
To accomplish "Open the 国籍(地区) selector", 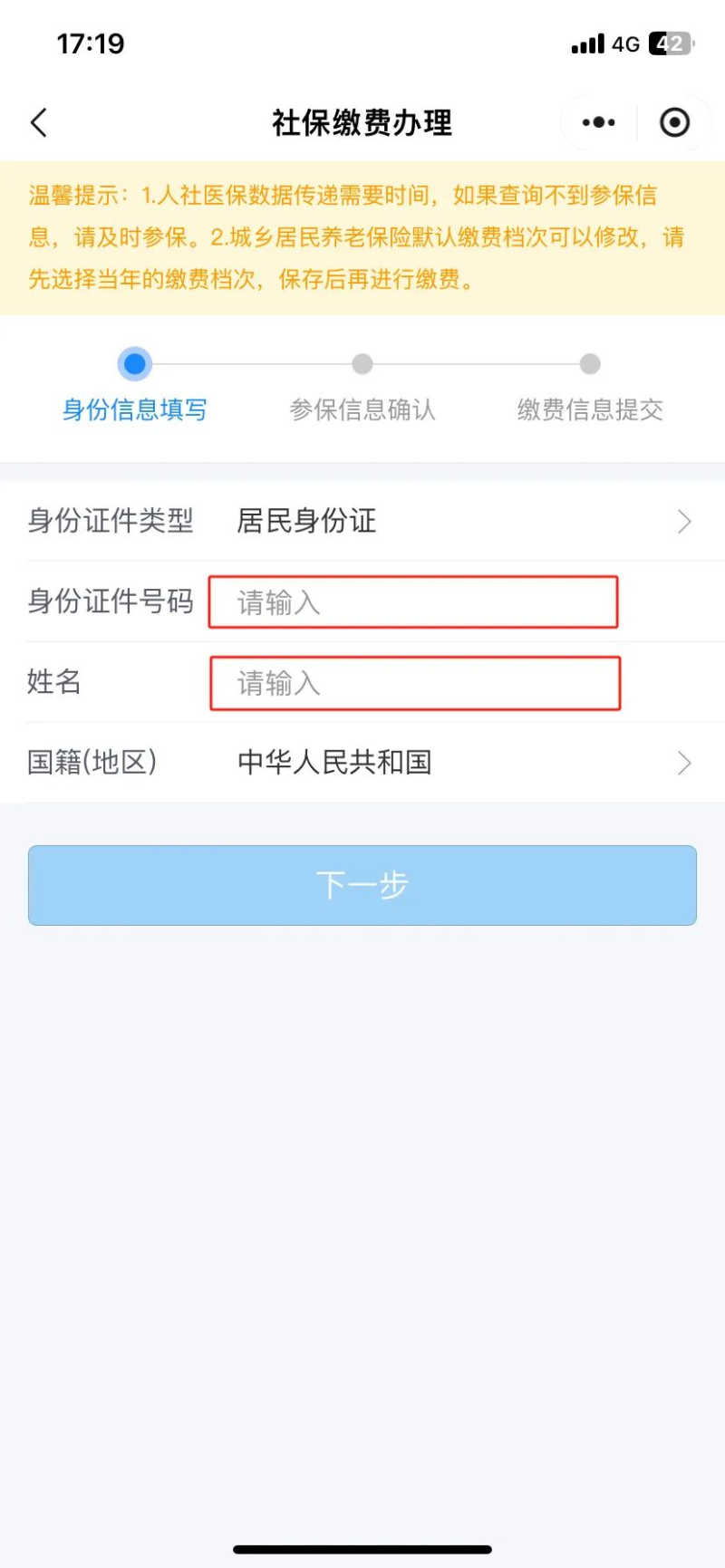I will click(x=362, y=762).
